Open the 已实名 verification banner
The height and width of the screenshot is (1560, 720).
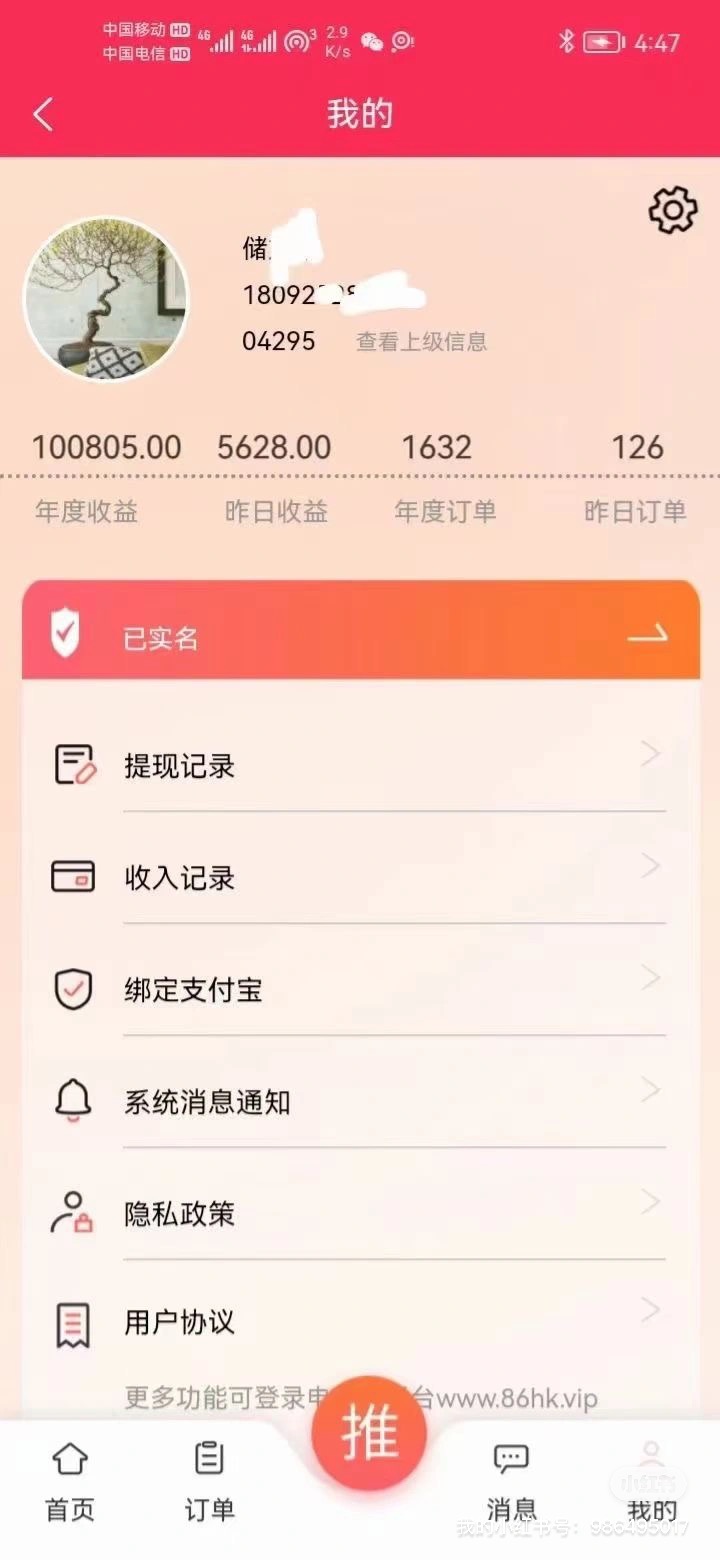[x=360, y=634]
